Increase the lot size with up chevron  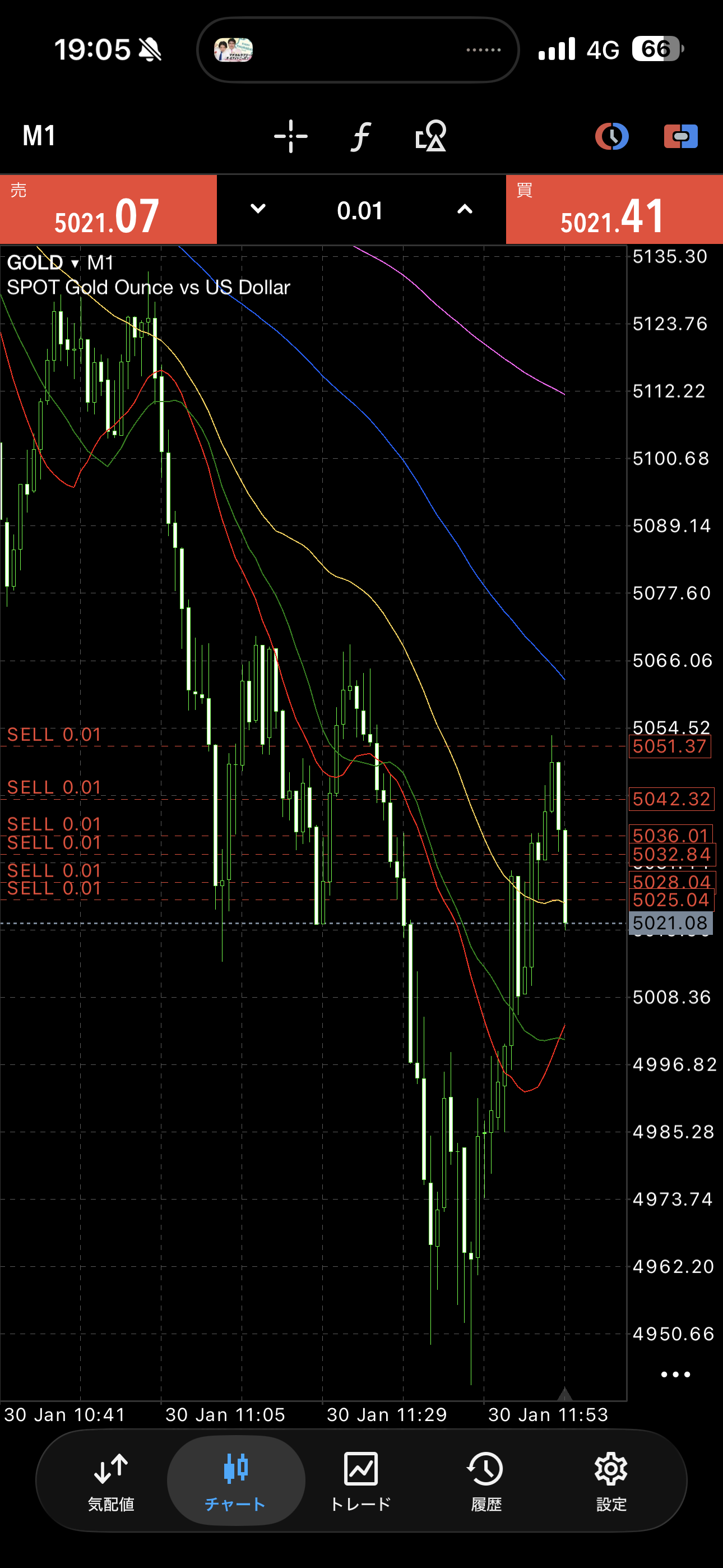(465, 209)
